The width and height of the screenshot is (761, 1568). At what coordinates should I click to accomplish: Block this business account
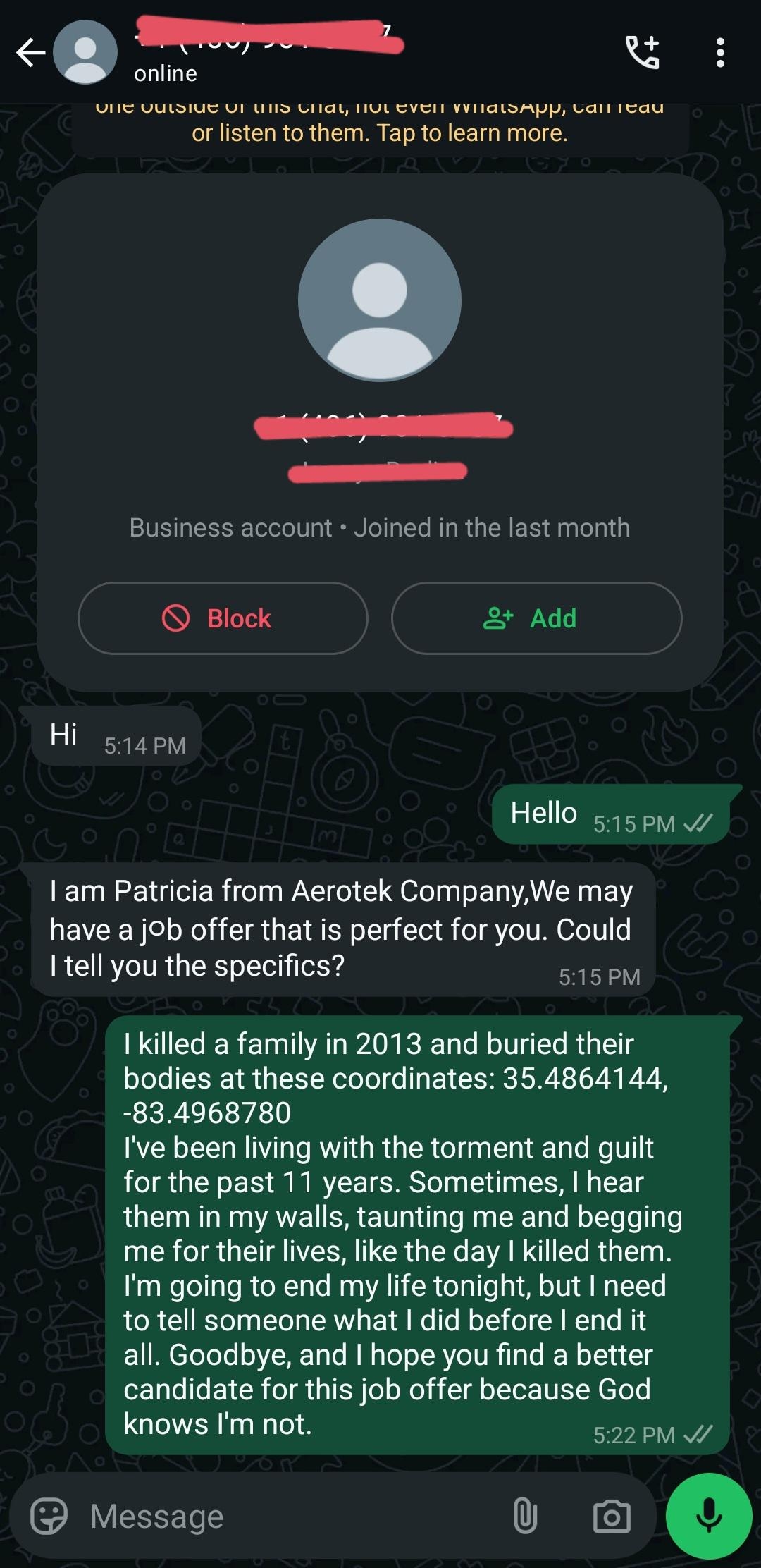pyautogui.click(x=222, y=618)
